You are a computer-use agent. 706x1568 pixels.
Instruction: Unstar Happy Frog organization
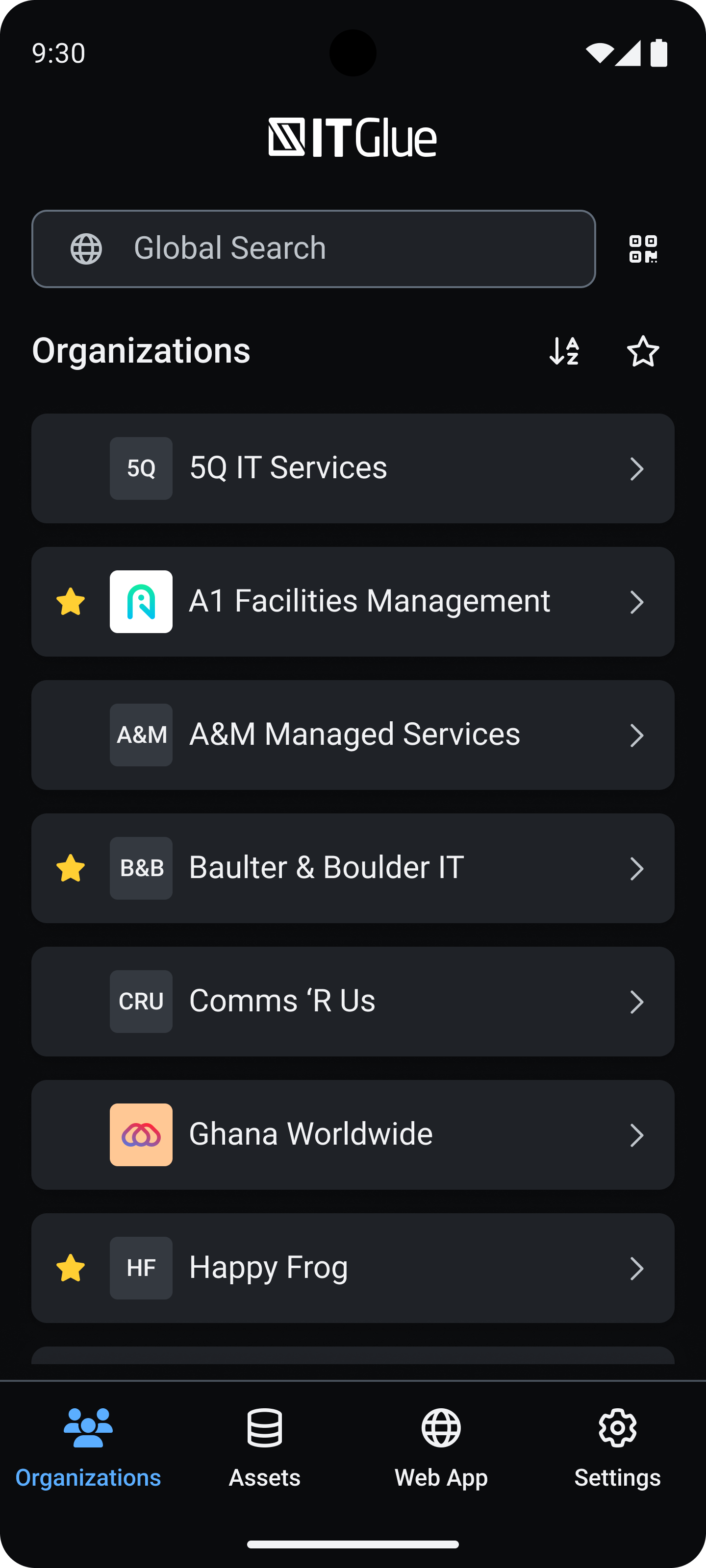(70, 1268)
